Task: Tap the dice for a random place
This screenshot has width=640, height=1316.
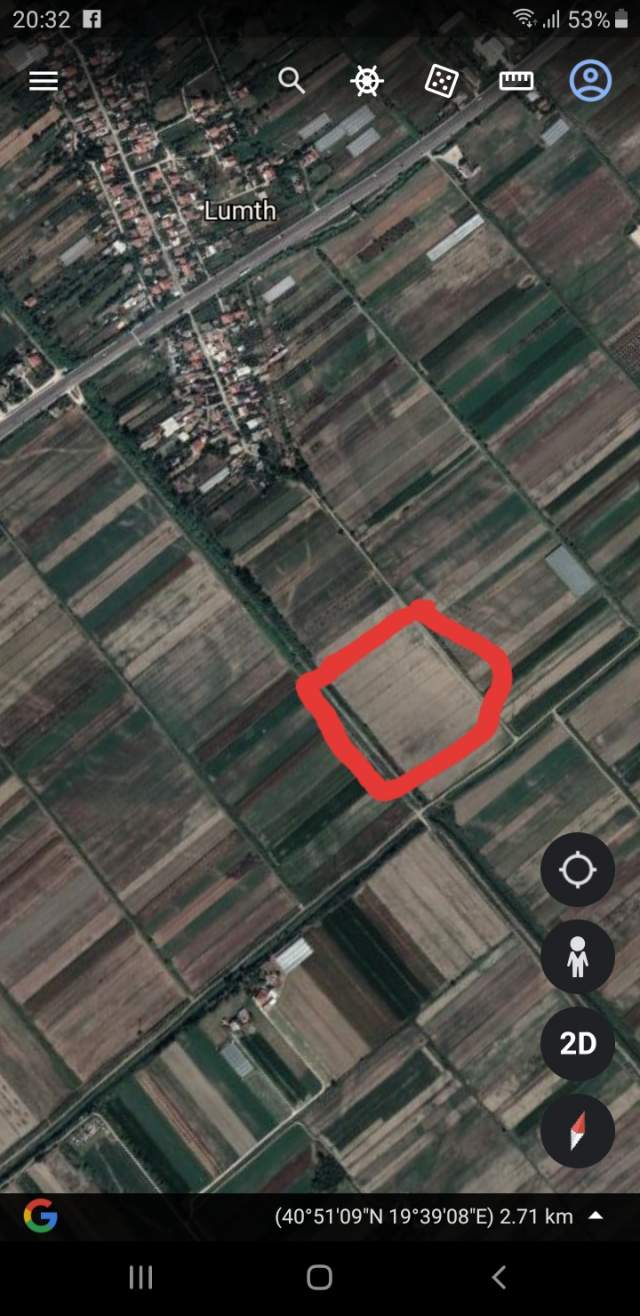Action: tap(441, 81)
